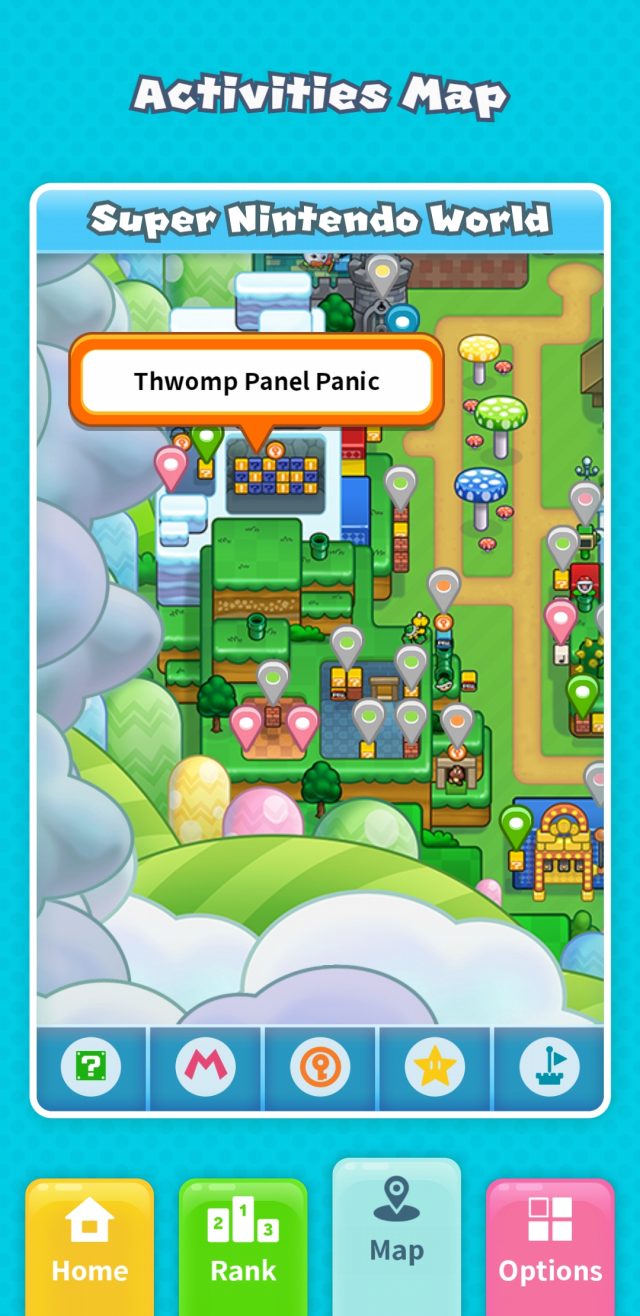The width and height of the screenshot is (640, 1316).
Task: Open the Rank tab
Action: 243,1246
